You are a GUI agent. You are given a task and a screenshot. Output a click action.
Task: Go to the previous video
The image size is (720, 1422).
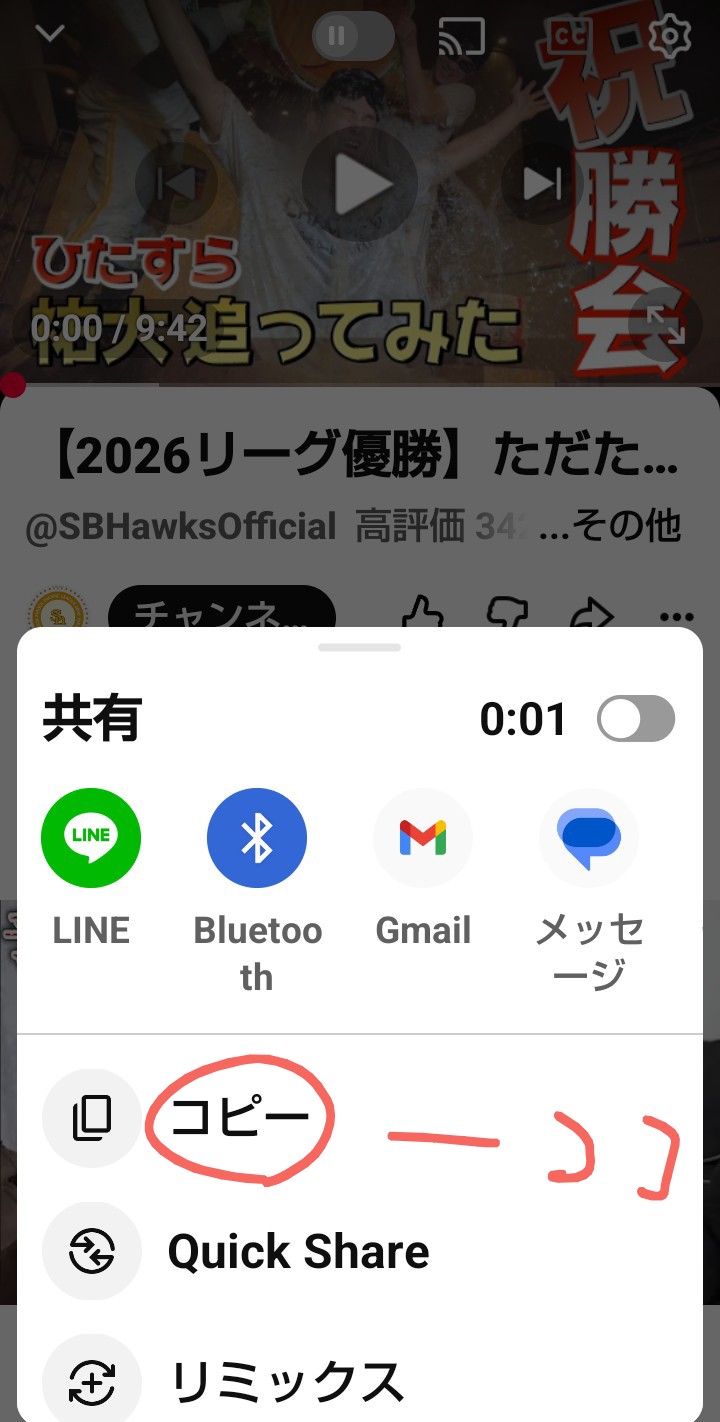(x=177, y=183)
